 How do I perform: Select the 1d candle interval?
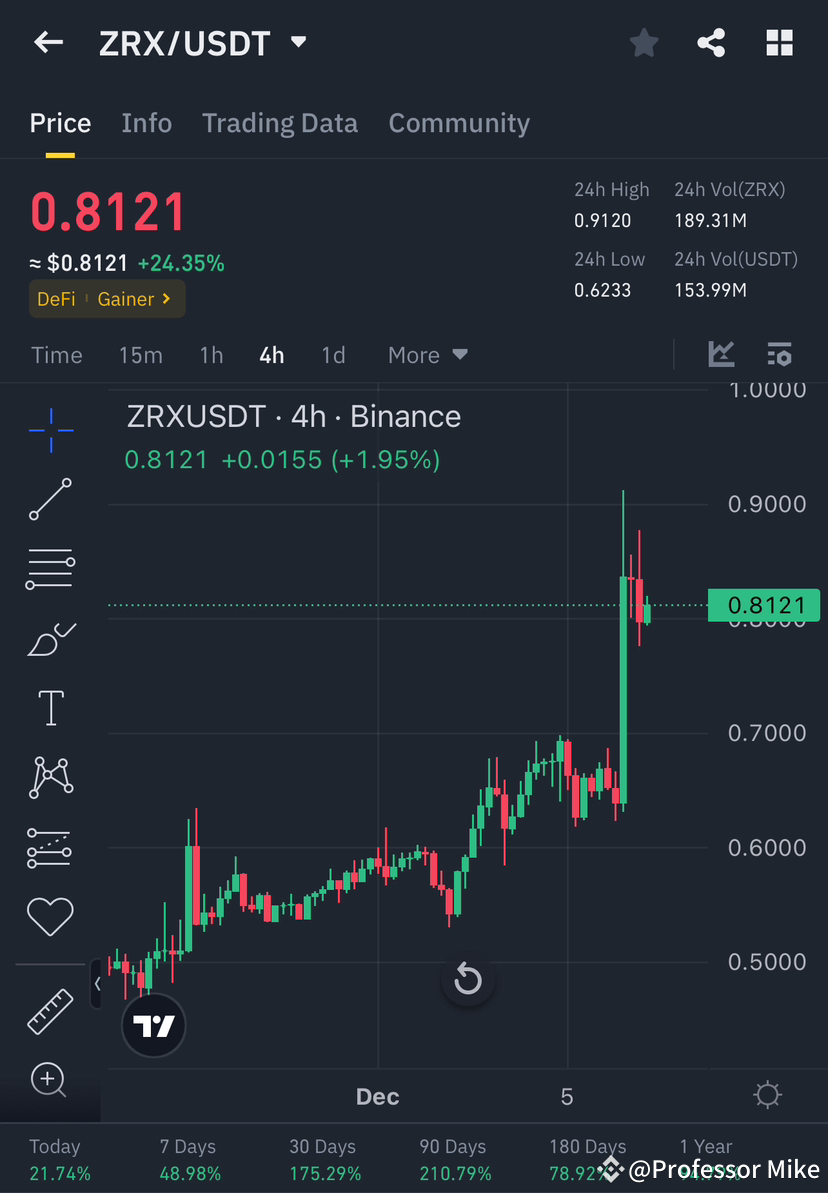click(333, 354)
